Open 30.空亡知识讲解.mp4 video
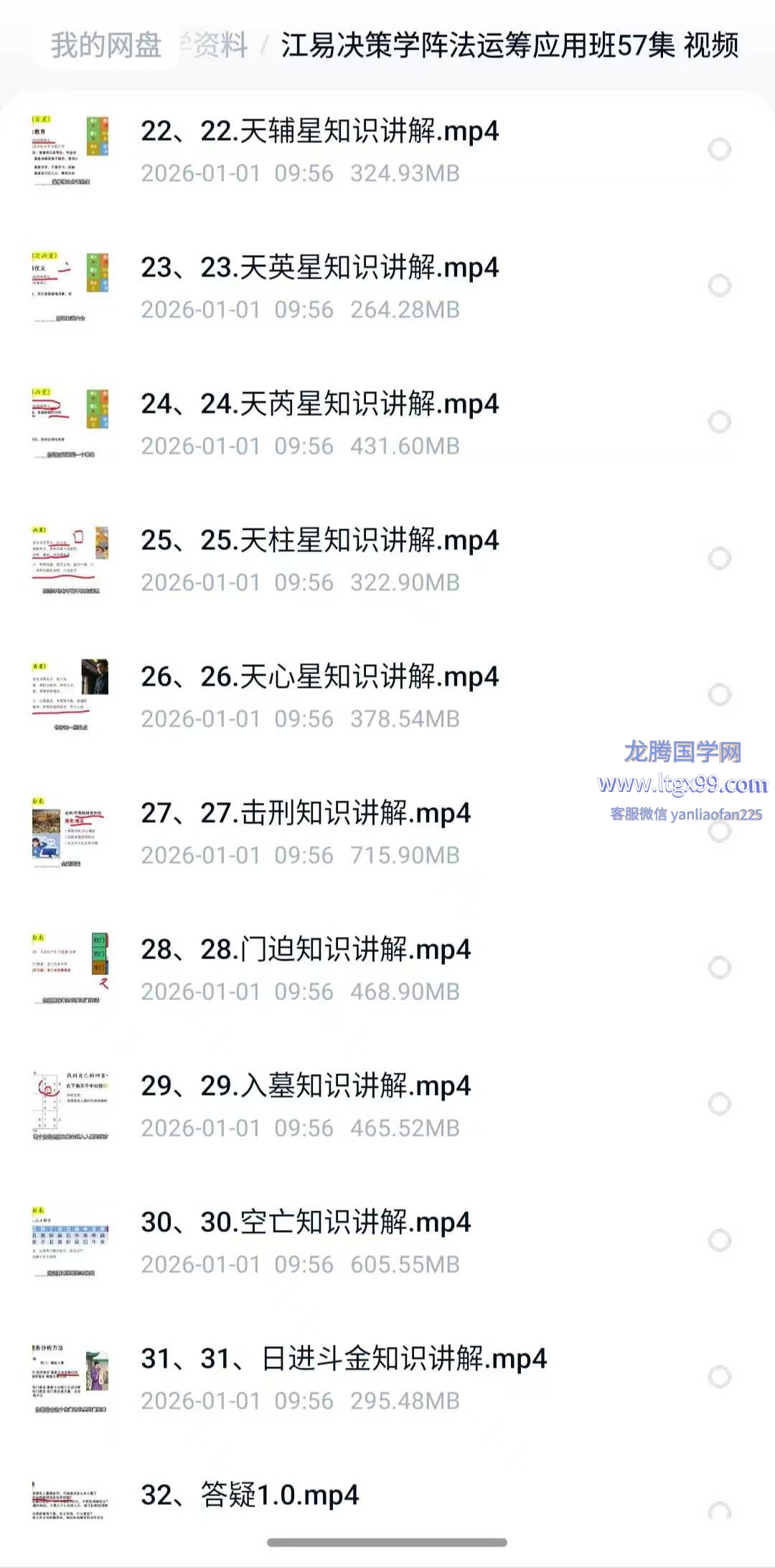 (306, 1223)
